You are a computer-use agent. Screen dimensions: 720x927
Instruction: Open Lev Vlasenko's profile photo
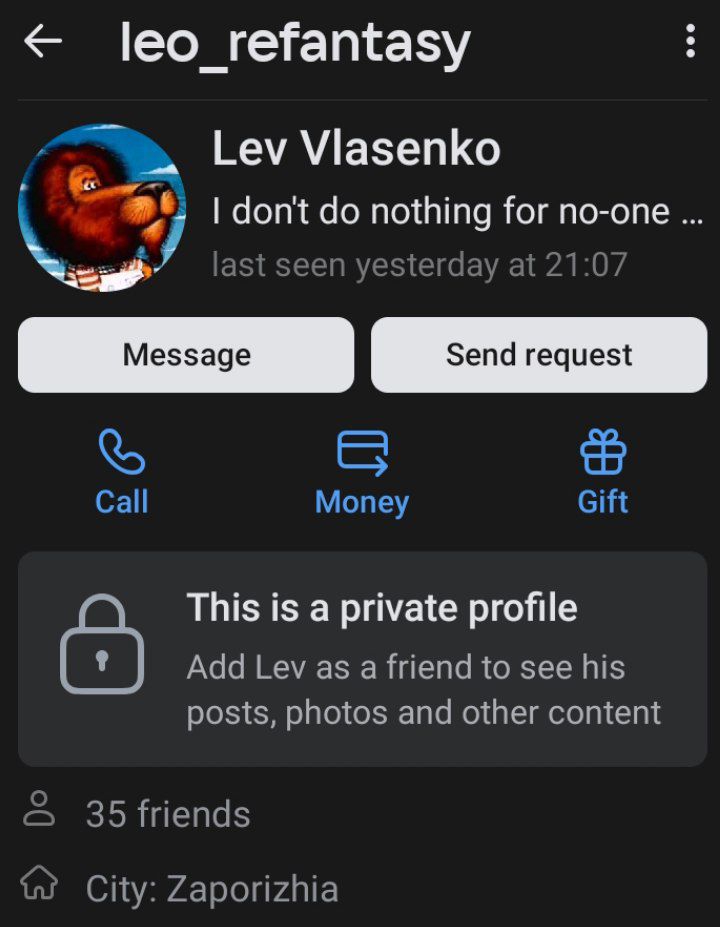pos(102,208)
